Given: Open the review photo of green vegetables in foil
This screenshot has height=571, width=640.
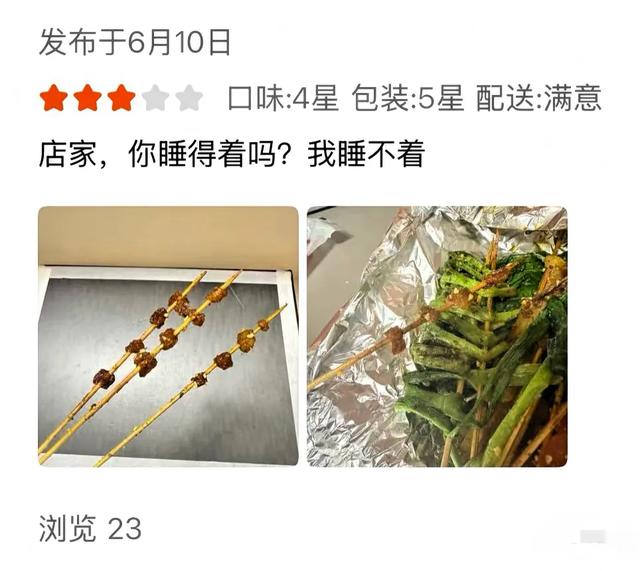Looking at the screenshot, I should click(x=437, y=336).
